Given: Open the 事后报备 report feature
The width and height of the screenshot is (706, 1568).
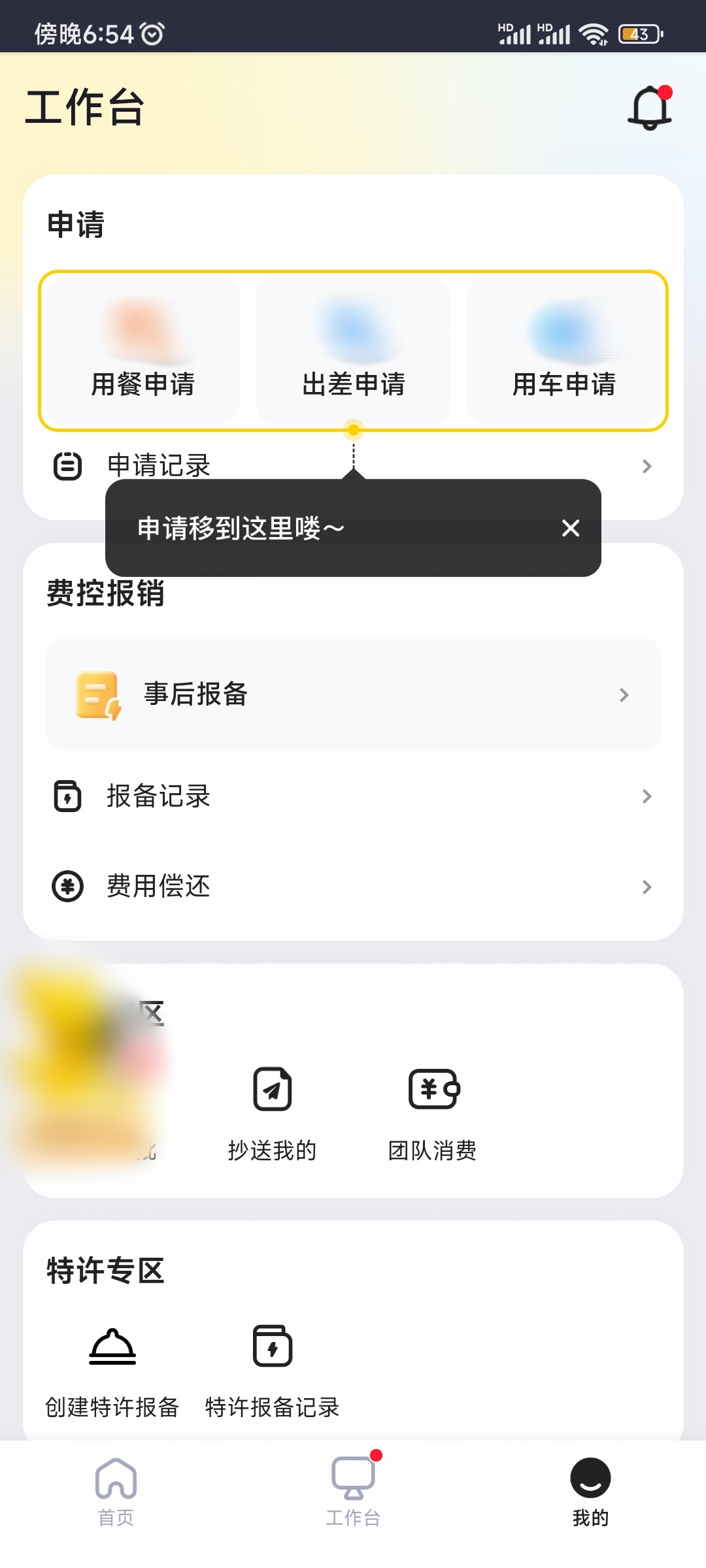Looking at the screenshot, I should tap(98, 694).
